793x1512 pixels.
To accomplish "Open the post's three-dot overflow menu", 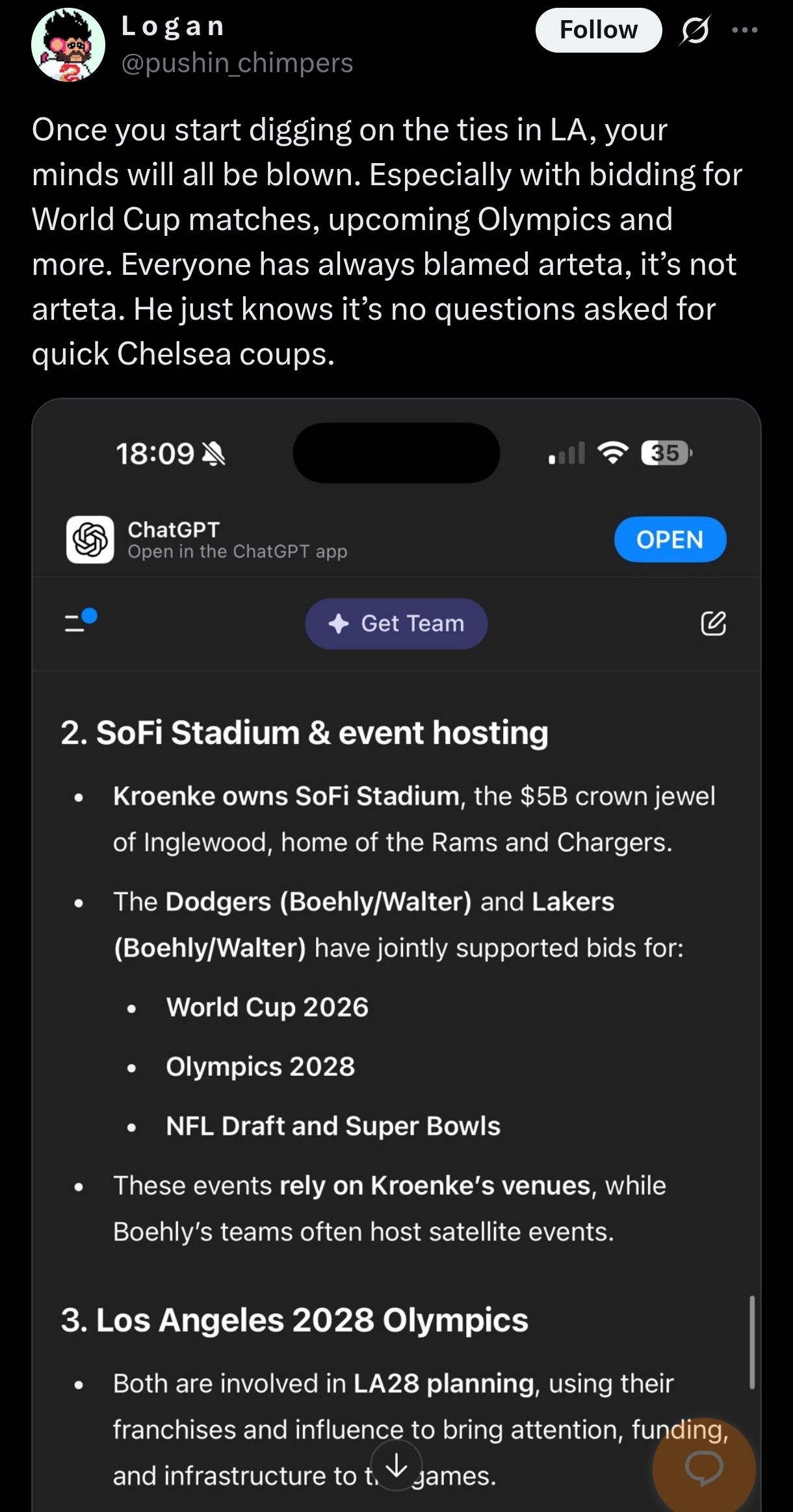I will [x=745, y=30].
